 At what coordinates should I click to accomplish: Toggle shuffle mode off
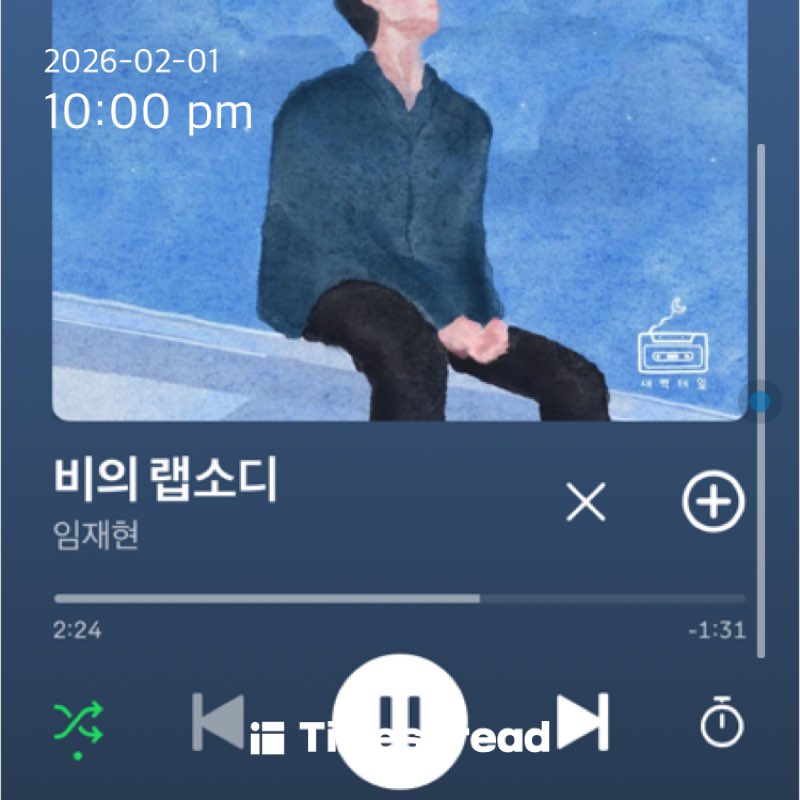(77, 722)
